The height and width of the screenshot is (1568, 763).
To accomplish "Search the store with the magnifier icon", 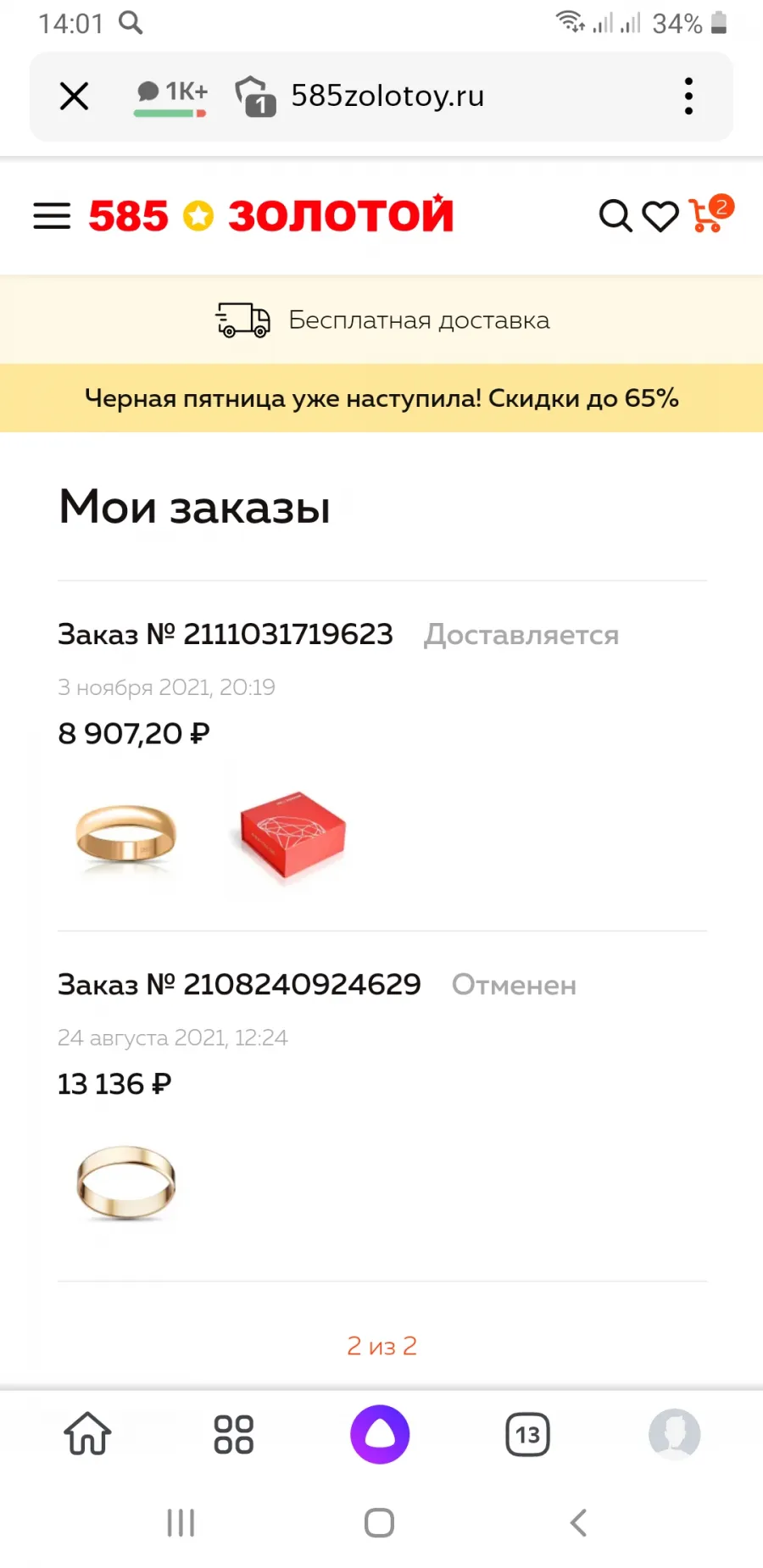I will pos(615,216).
